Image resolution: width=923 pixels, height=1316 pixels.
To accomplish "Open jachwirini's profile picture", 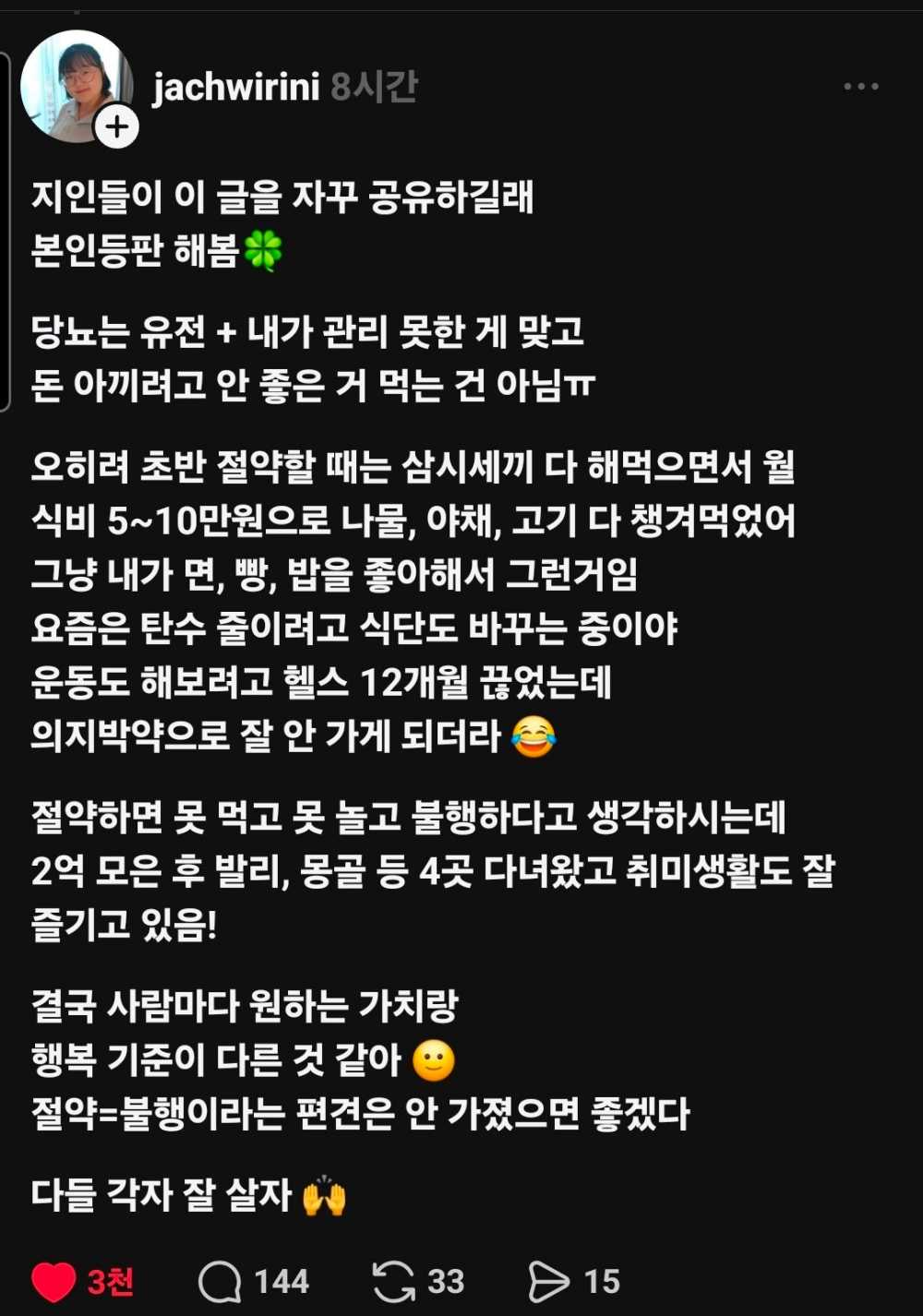I will pos(76,87).
